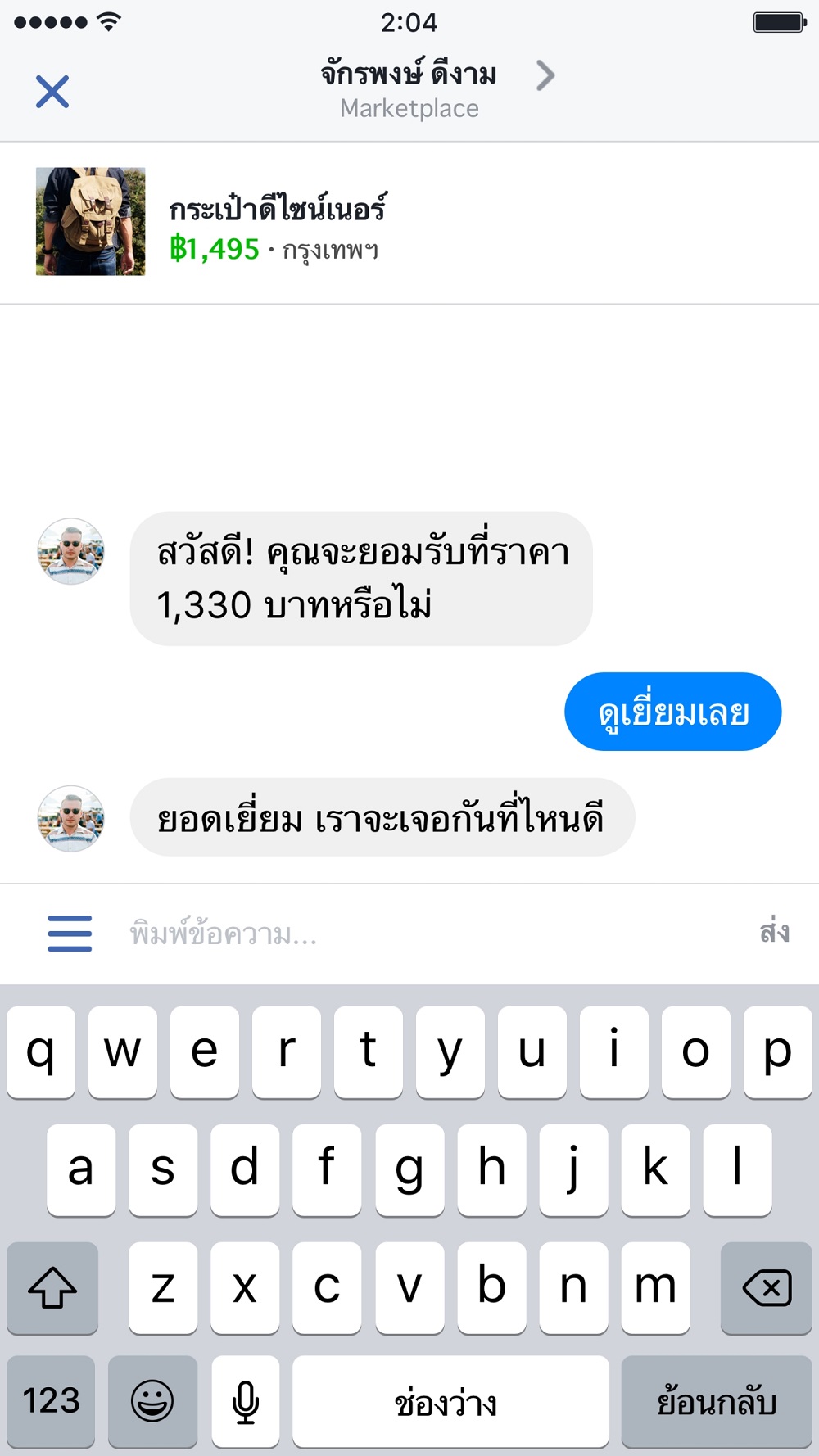Open the hamburger menu beside message field
The image size is (819, 1456).
70,934
